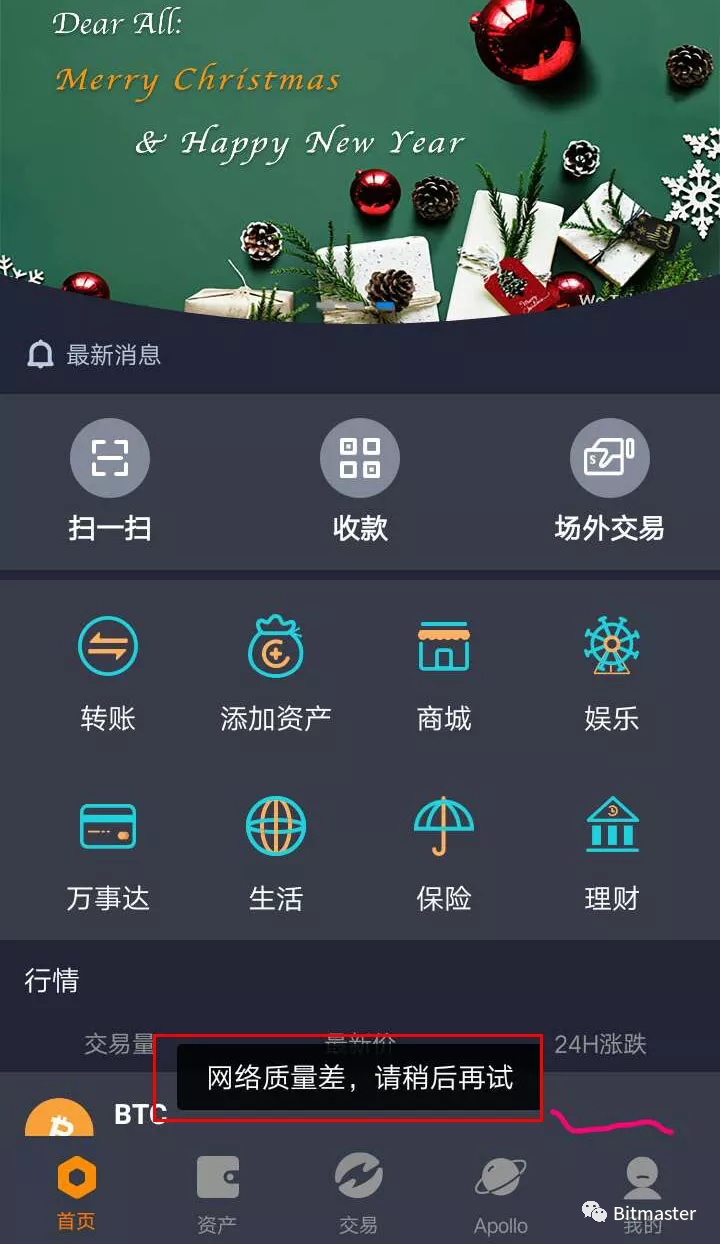Open the 生活 life services

click(x=275, y=850)
